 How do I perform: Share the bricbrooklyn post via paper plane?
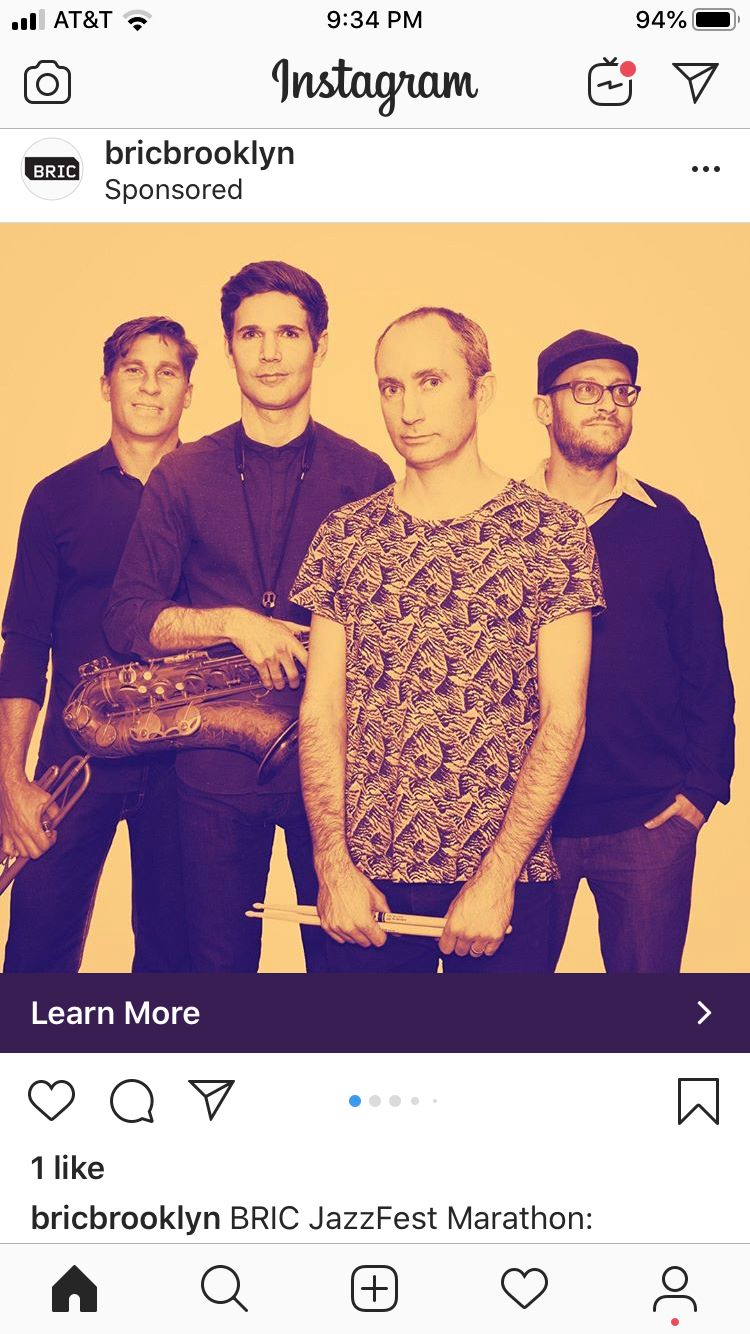pyautogui.click(x=211, y=1100)
